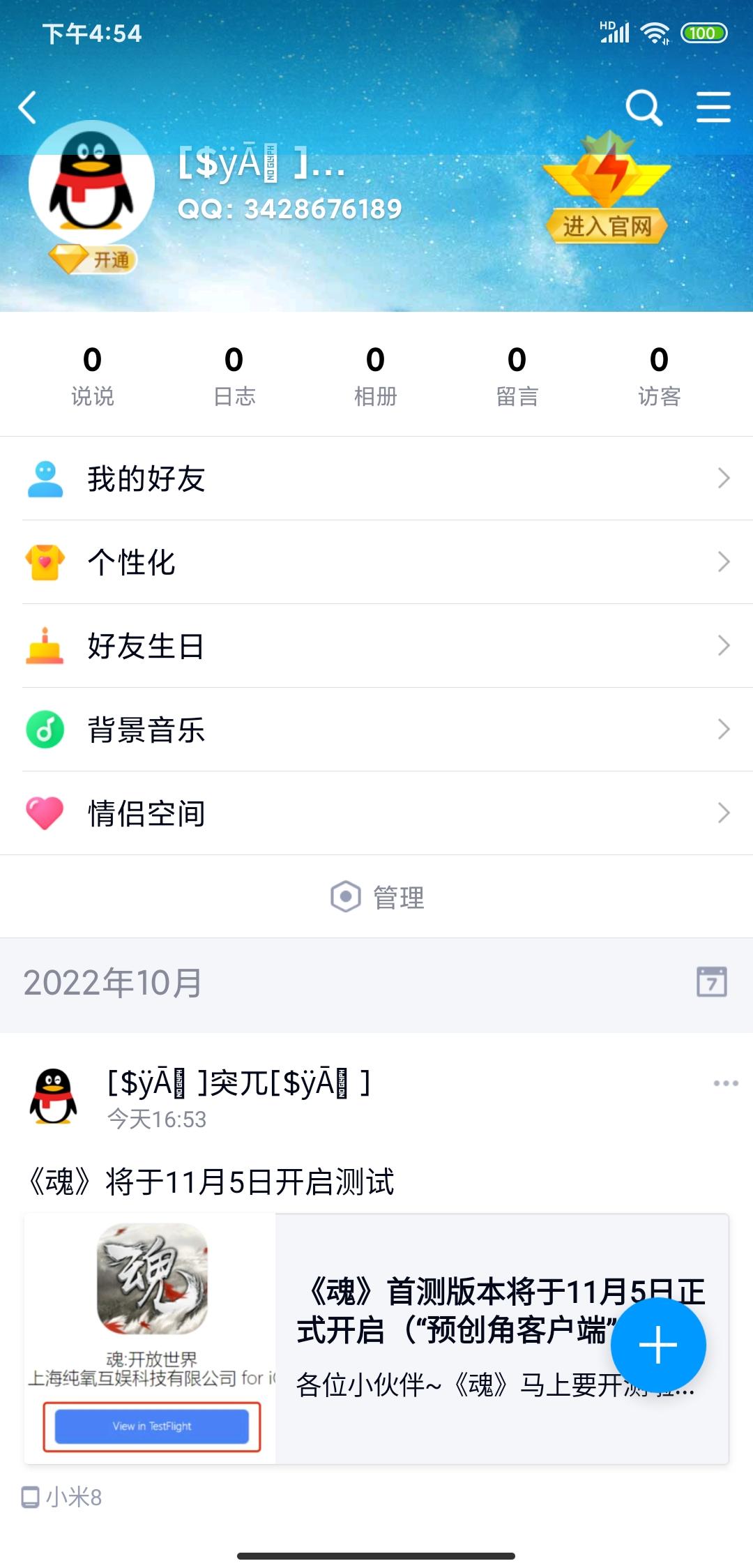Viewport: 753px width, 1568px height.
Task: Tap the 进入官网 banner
Action: (x=607, y=225)
